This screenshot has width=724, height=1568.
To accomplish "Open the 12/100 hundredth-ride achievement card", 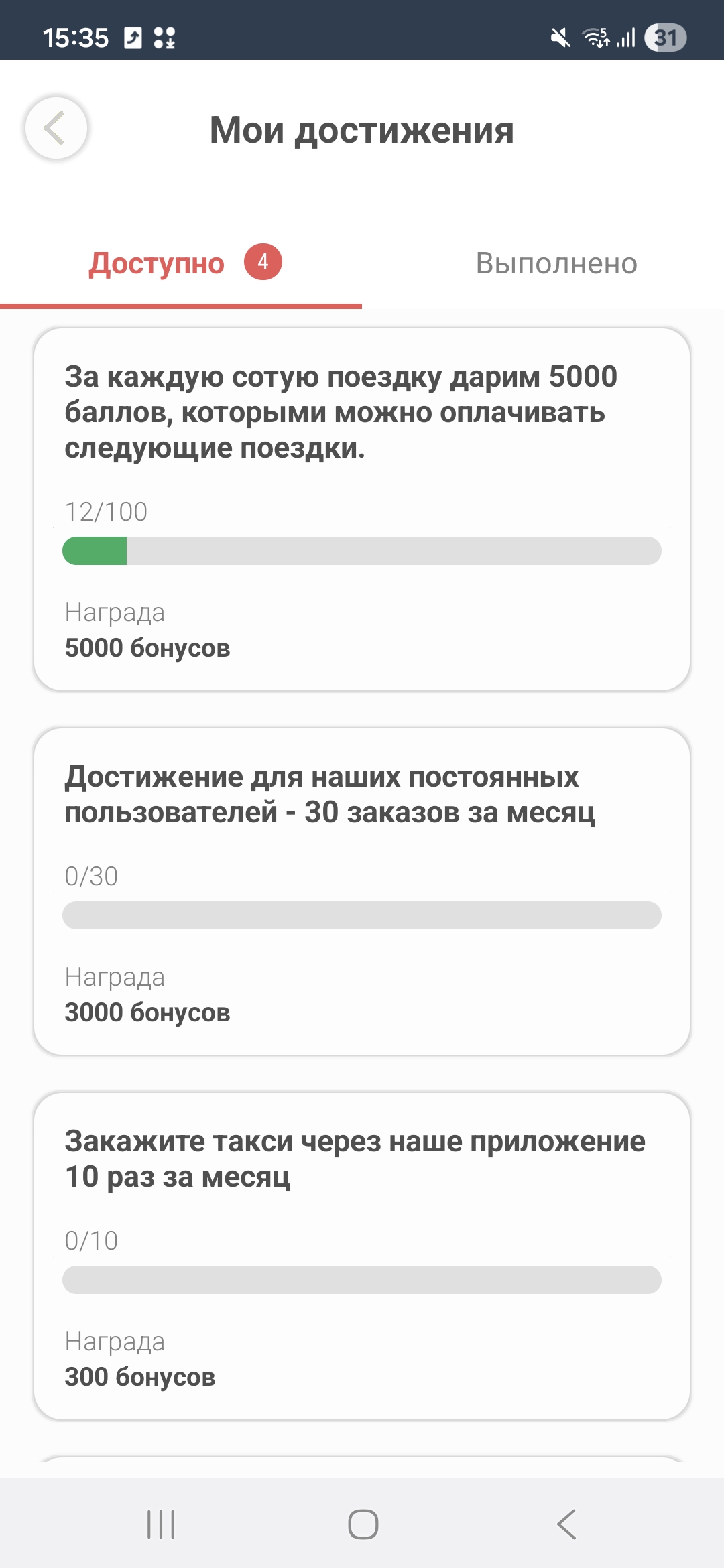I will [x=362, y=509].
